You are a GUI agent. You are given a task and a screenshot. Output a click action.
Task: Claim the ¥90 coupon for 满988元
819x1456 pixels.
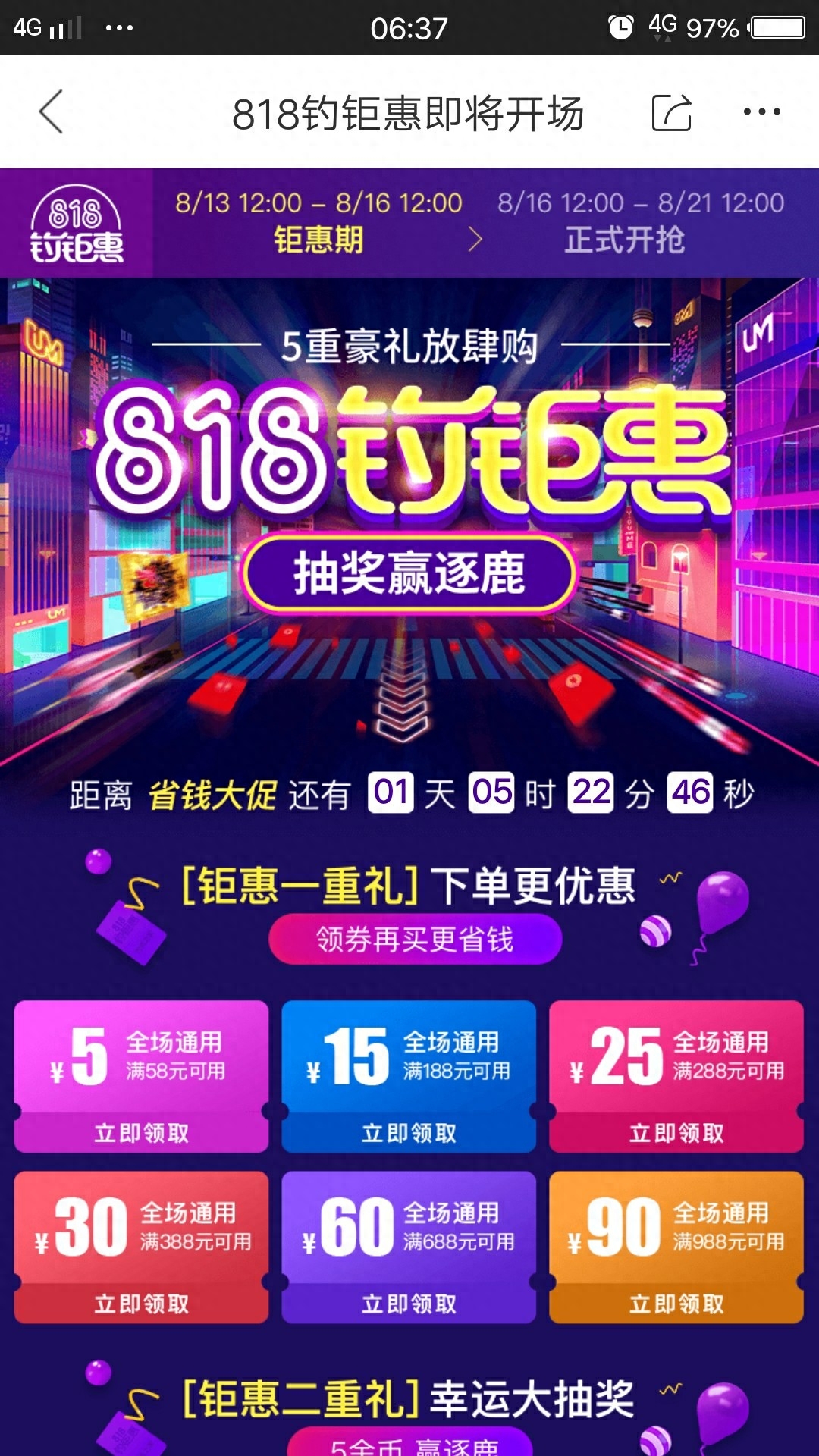pyautogui.click(x=676, y=1303)
